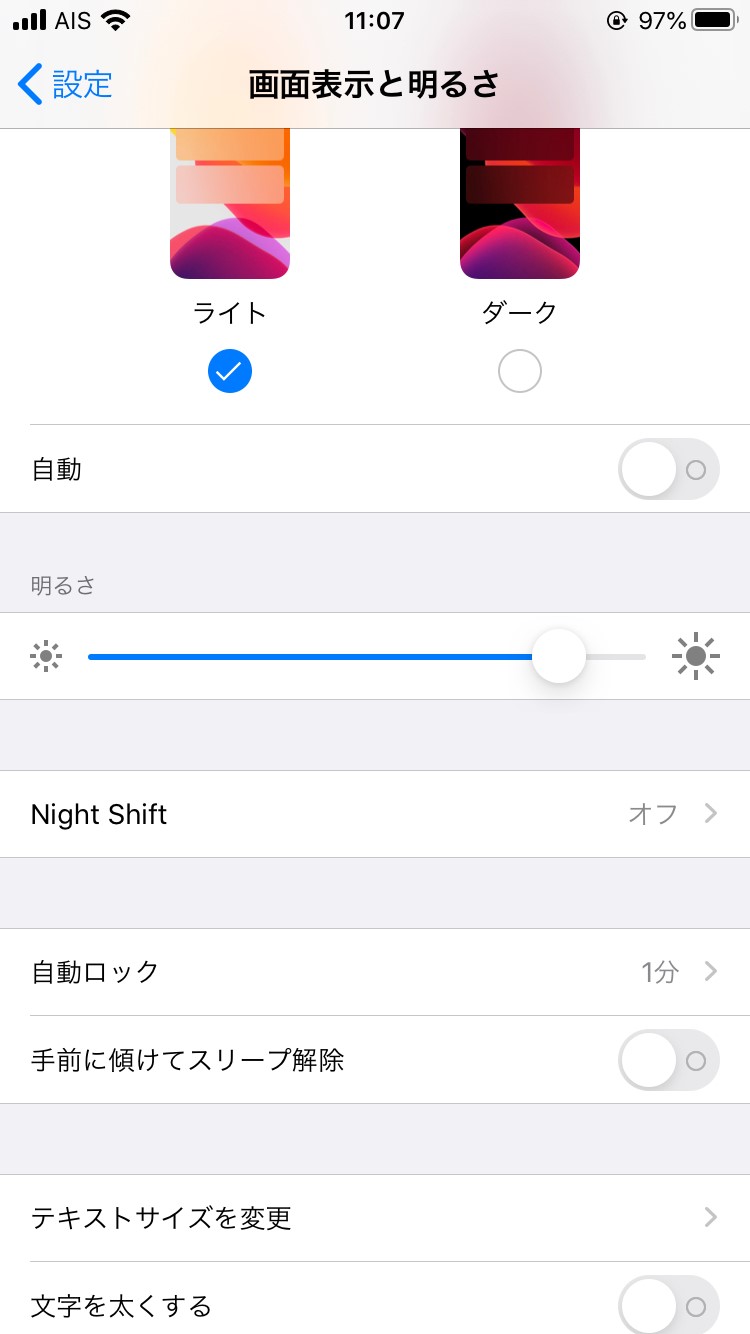Viewport: 750px width, 1334px height.
Task: Toggle 文字を太くする switch
Action: 669,1305
